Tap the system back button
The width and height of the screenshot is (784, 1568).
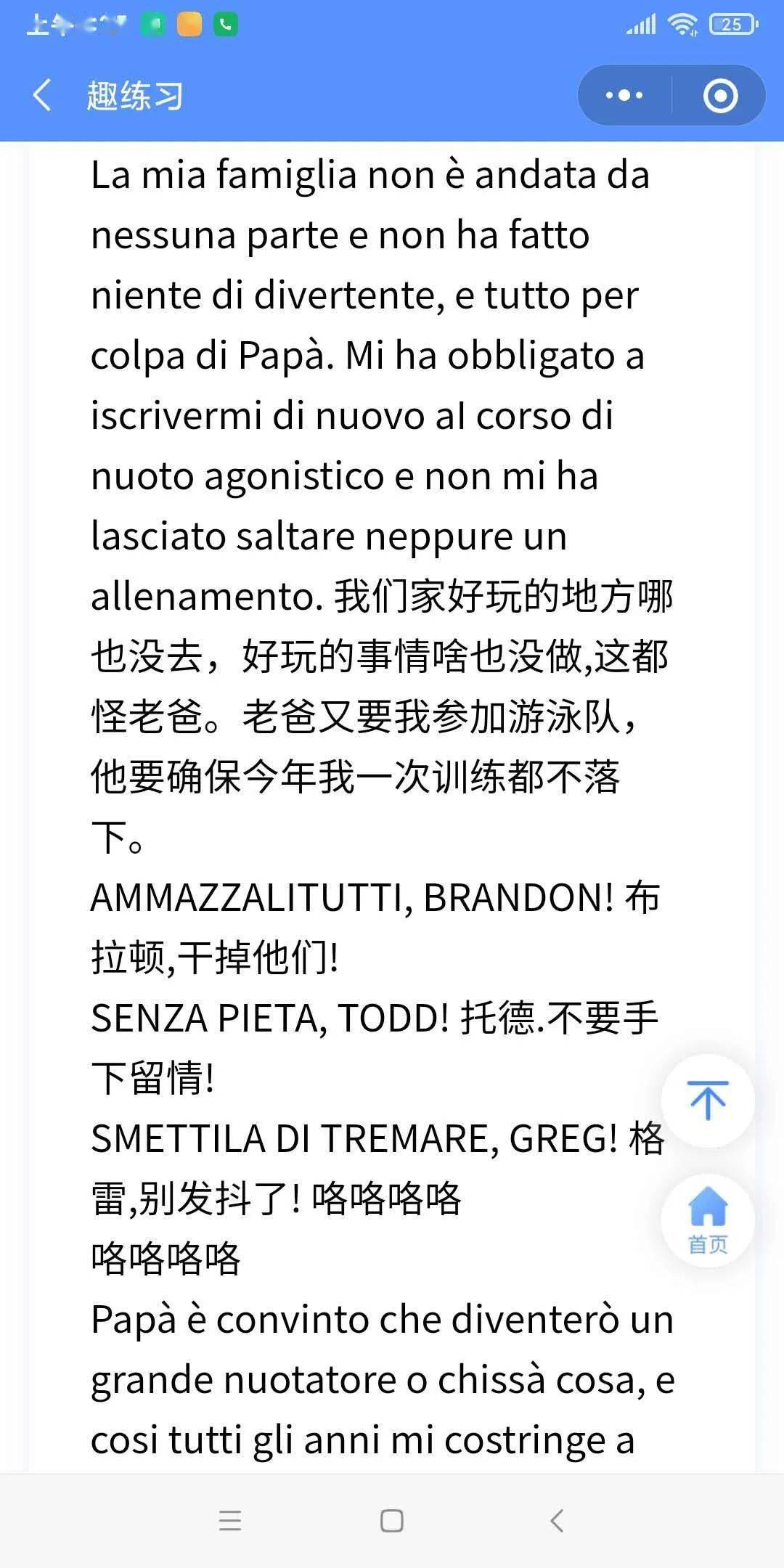coord(556,1520)
